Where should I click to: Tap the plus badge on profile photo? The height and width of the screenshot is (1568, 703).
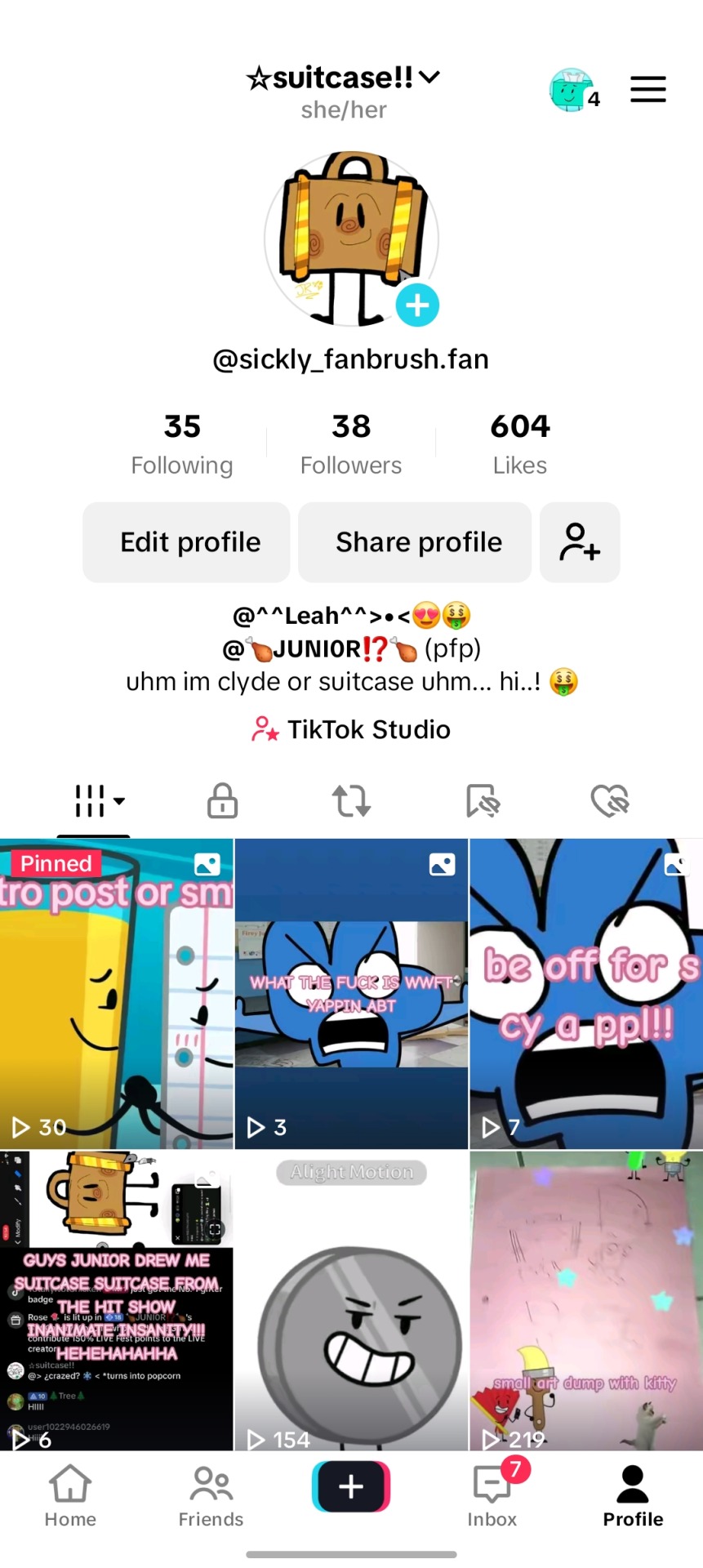coord(417,305)
